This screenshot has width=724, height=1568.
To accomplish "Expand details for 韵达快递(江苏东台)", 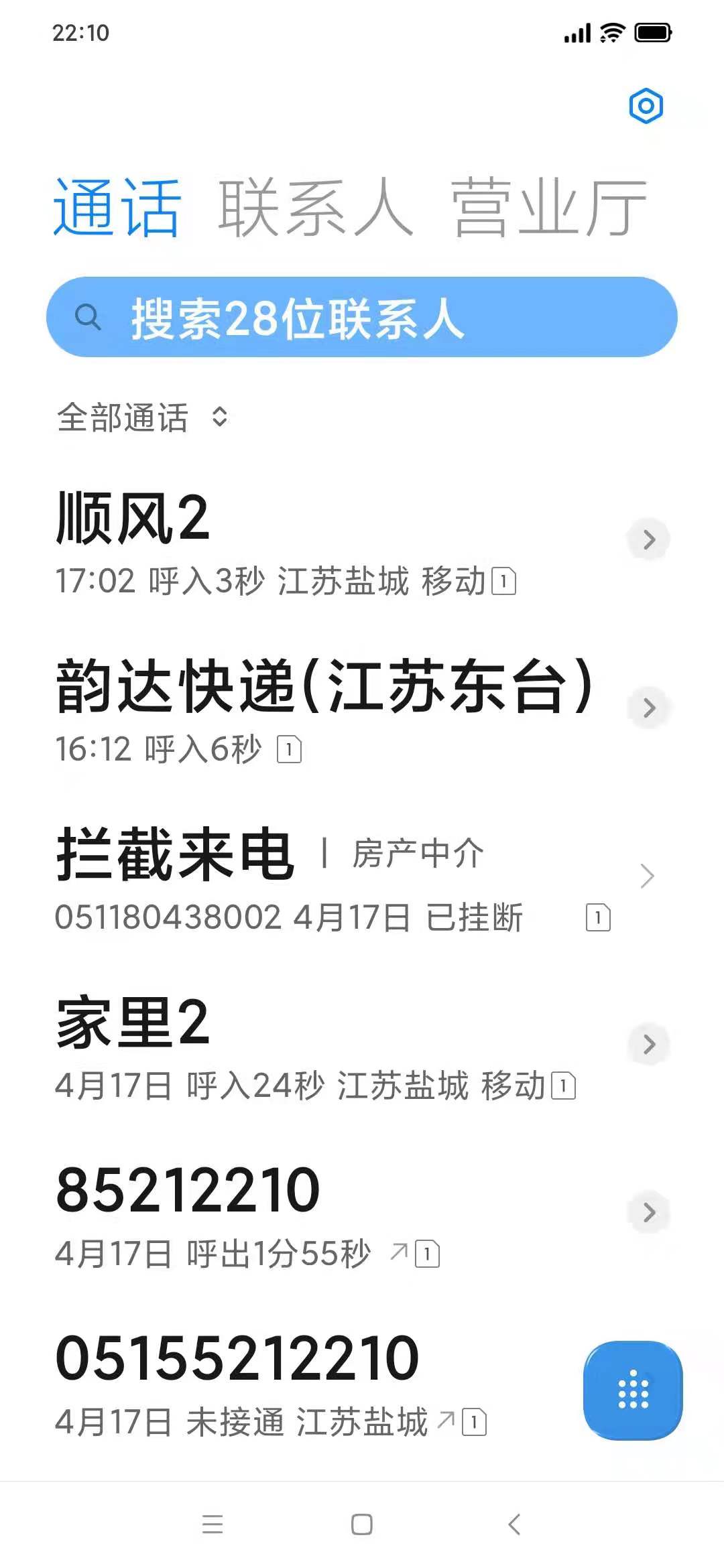I will click(648, 707).
